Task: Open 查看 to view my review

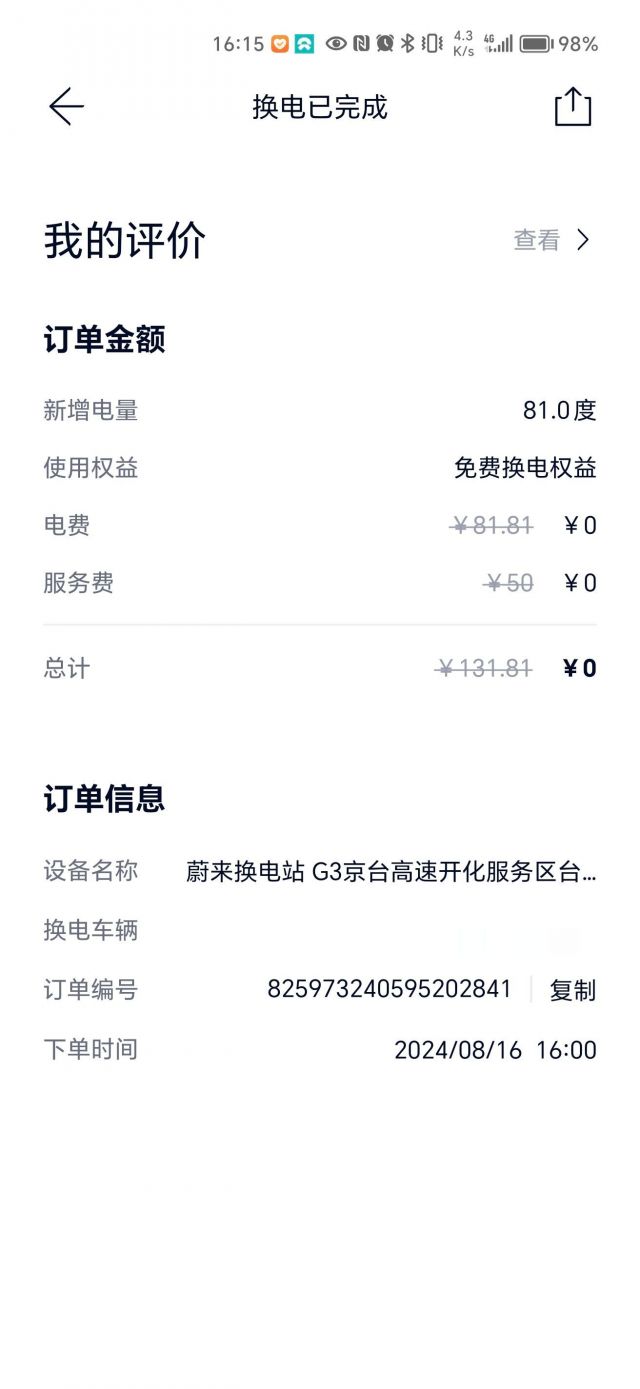Action: coord(552,240)
